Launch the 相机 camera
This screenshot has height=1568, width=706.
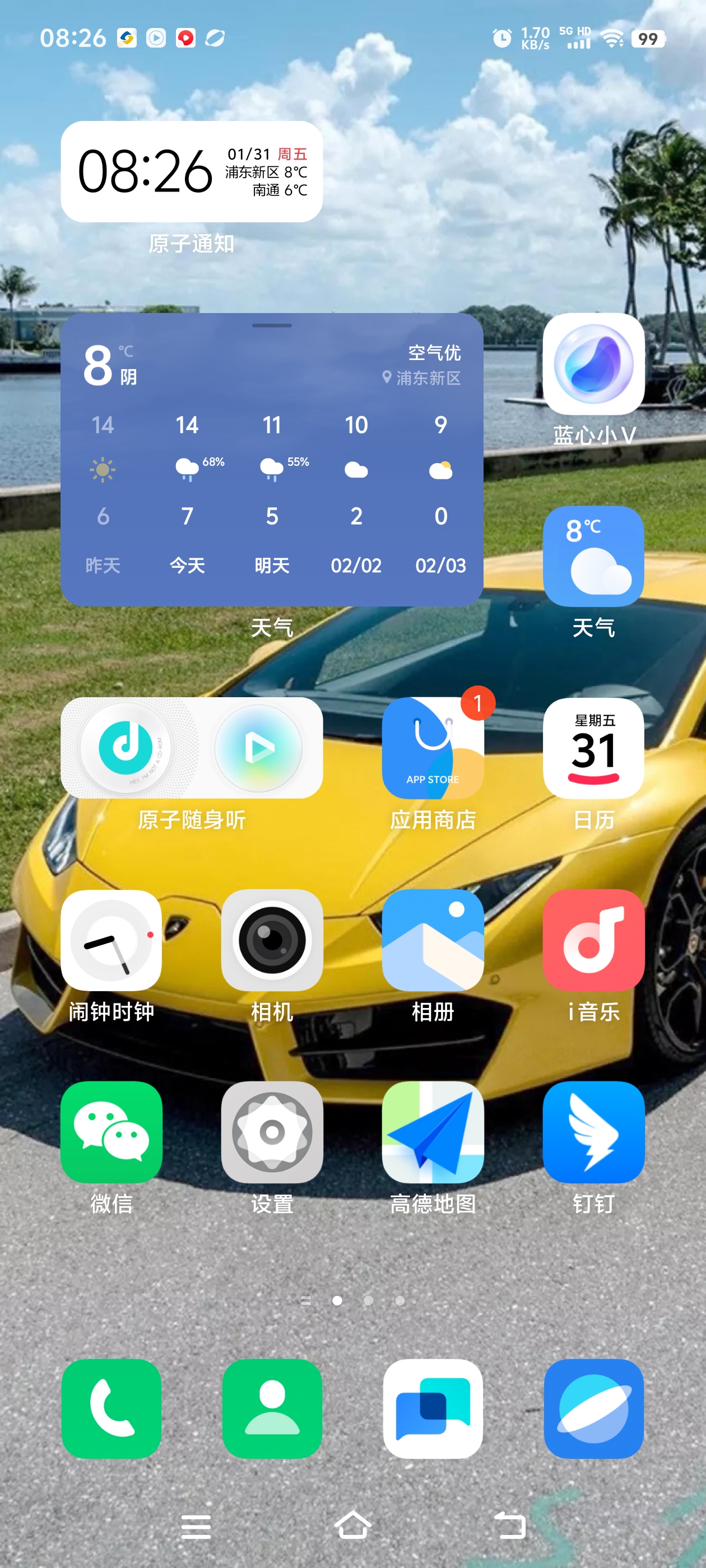pyautogui.click(x=272, y=940)
